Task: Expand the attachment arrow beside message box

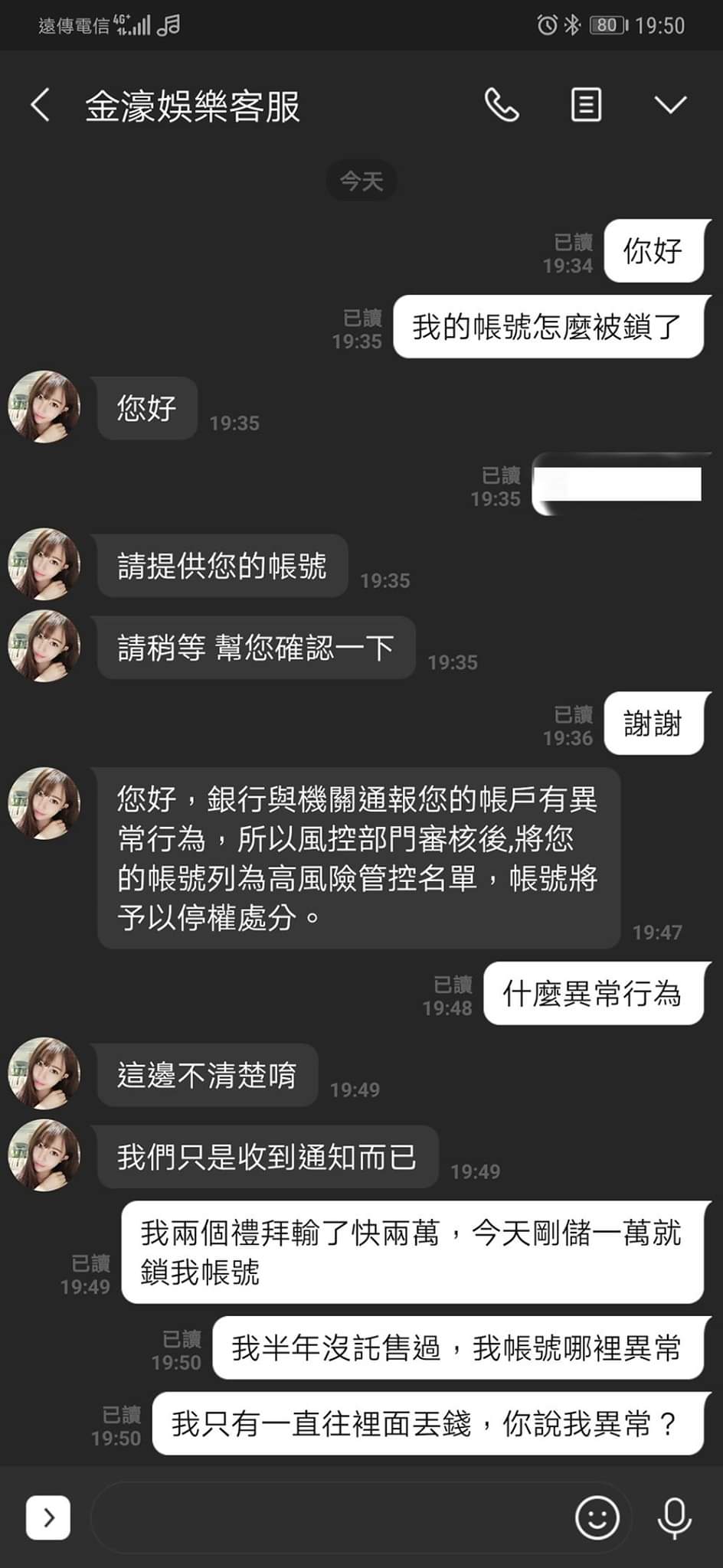Action: click(x=48, y=1517)
